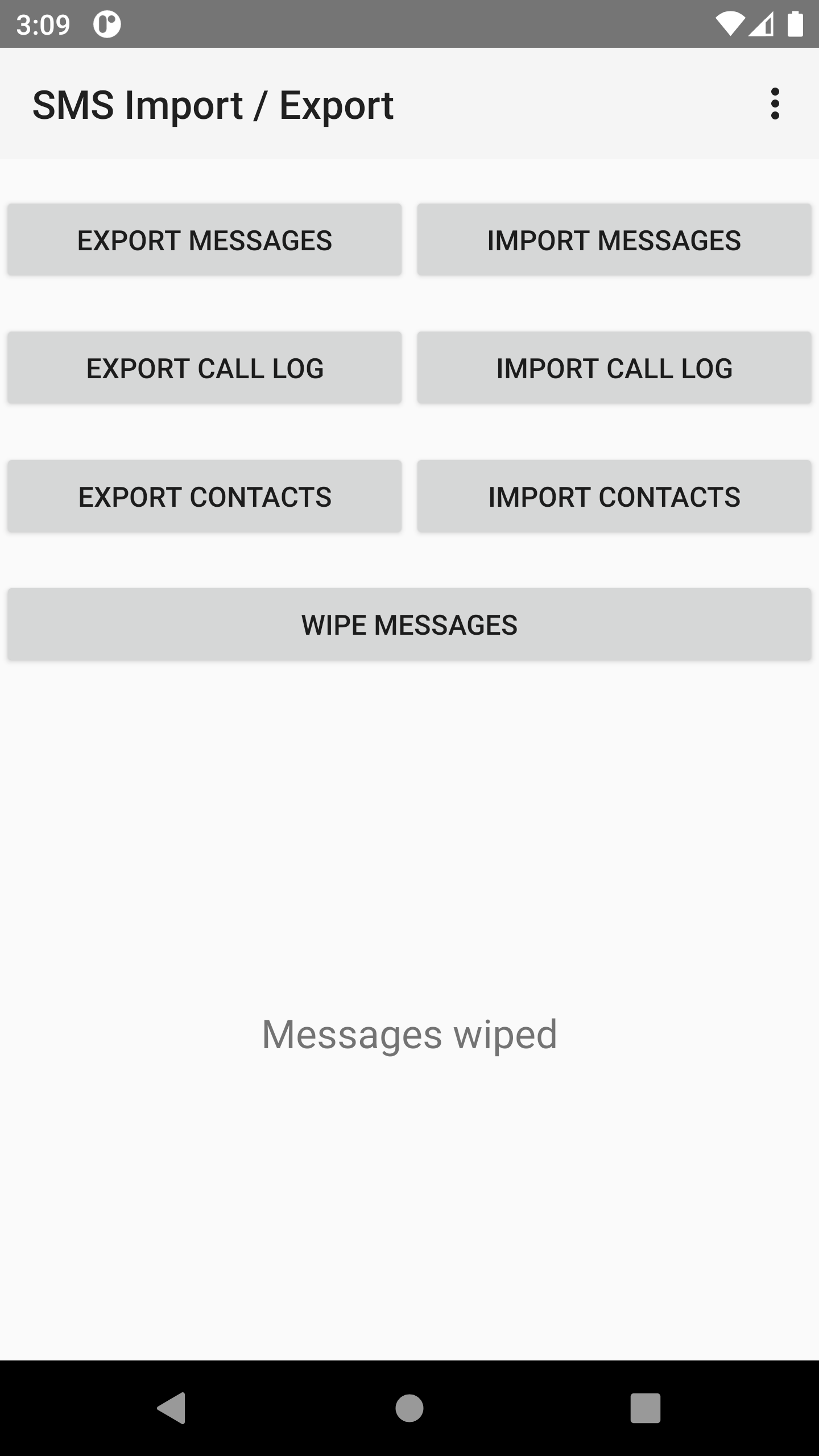Open the overflow menu

point(775,104)
